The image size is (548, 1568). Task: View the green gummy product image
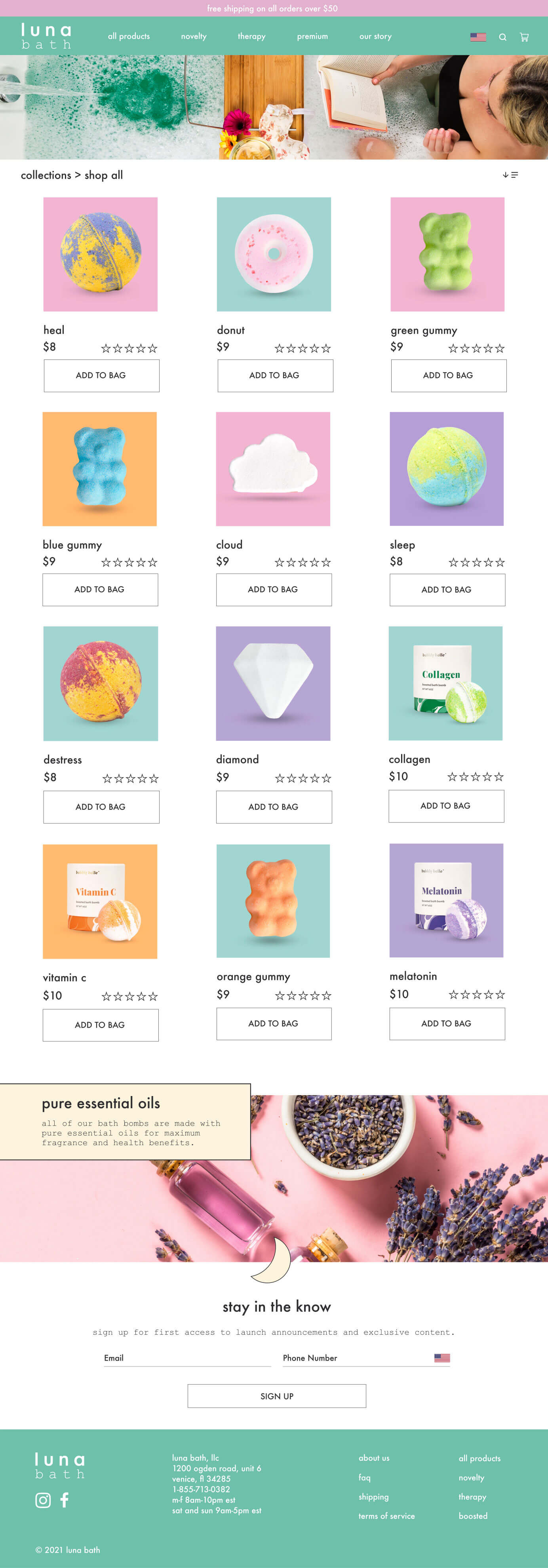(x=447, y=254)
